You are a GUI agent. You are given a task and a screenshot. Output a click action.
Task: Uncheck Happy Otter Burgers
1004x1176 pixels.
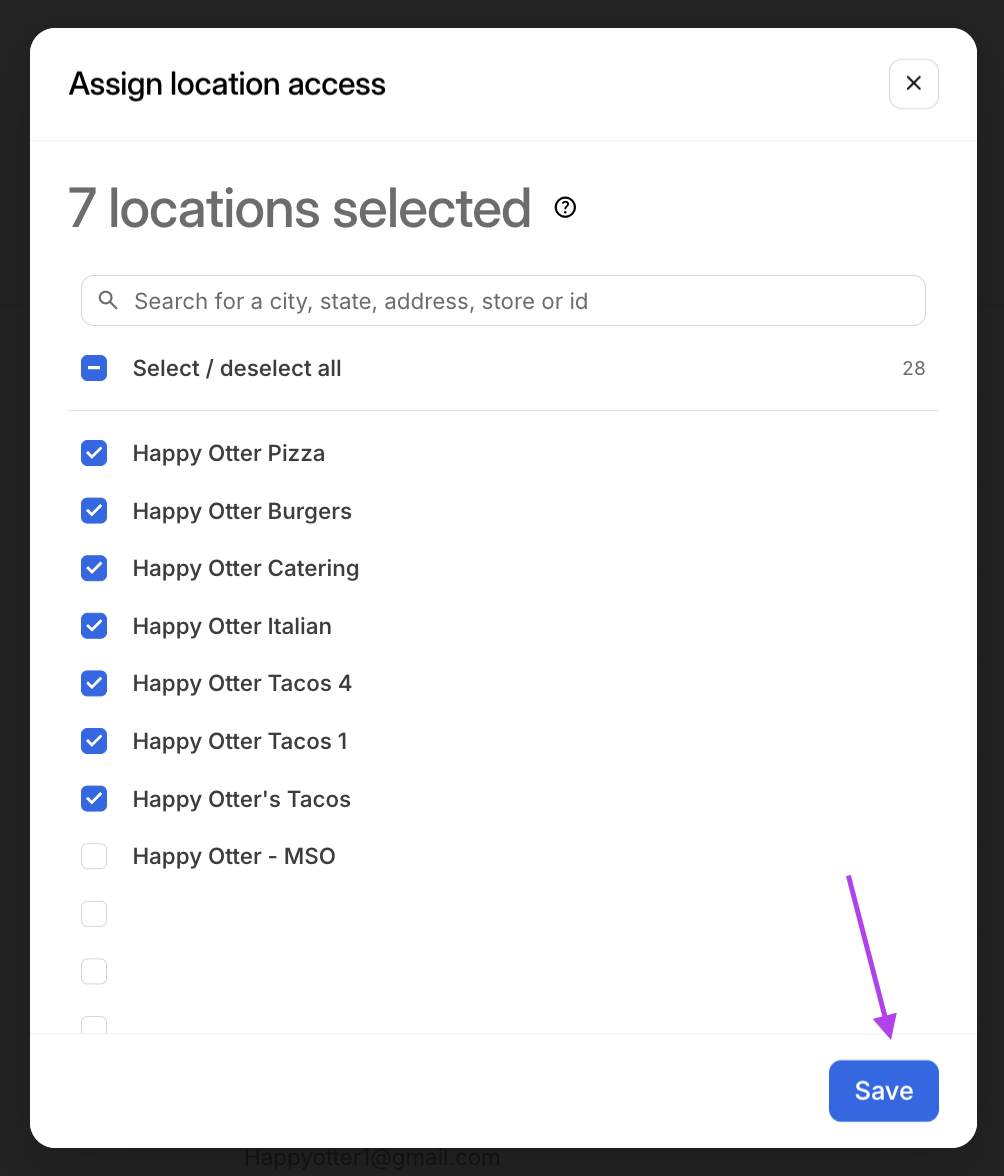(x=94, y=511)
